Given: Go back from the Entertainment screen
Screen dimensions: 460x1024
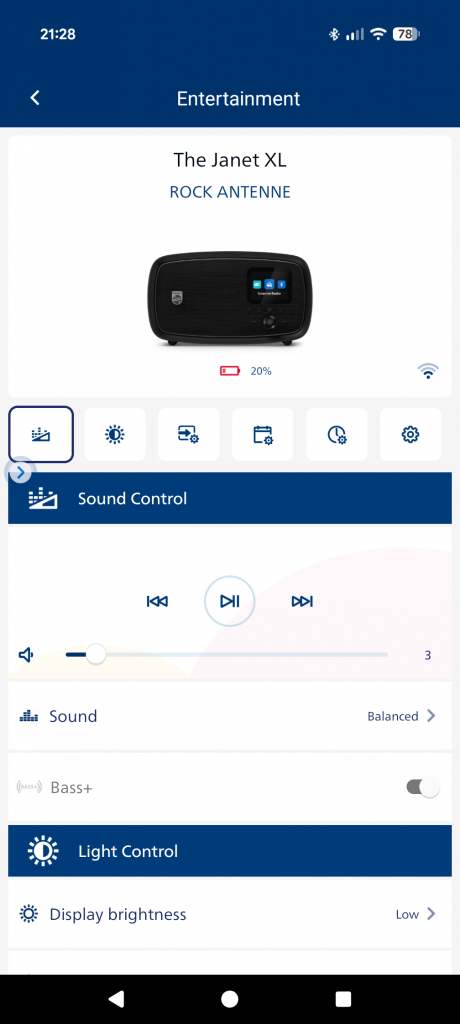Looking at the screenshot, I should (x=35, y=98).
